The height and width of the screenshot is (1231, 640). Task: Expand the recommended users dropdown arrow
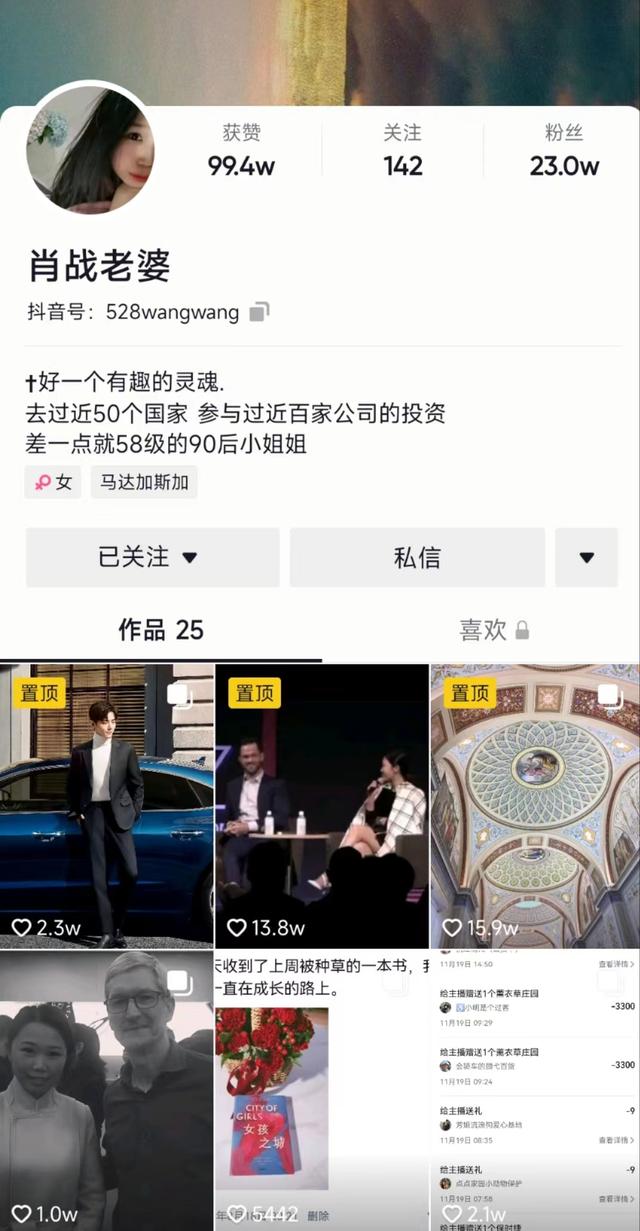(587, 557)
